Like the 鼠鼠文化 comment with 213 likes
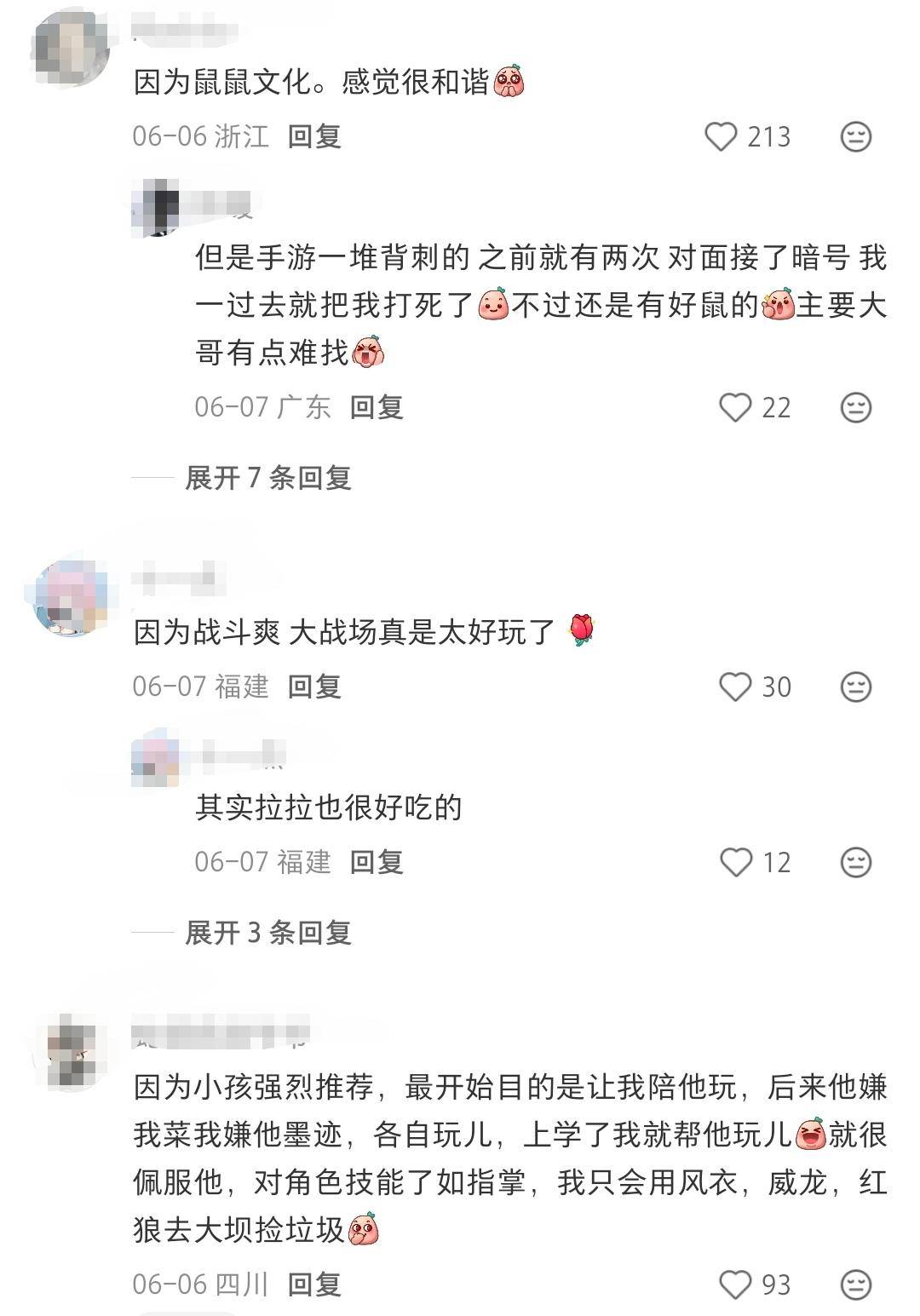920x1316 pixels. pyautogui.click(x=721, y=136)
